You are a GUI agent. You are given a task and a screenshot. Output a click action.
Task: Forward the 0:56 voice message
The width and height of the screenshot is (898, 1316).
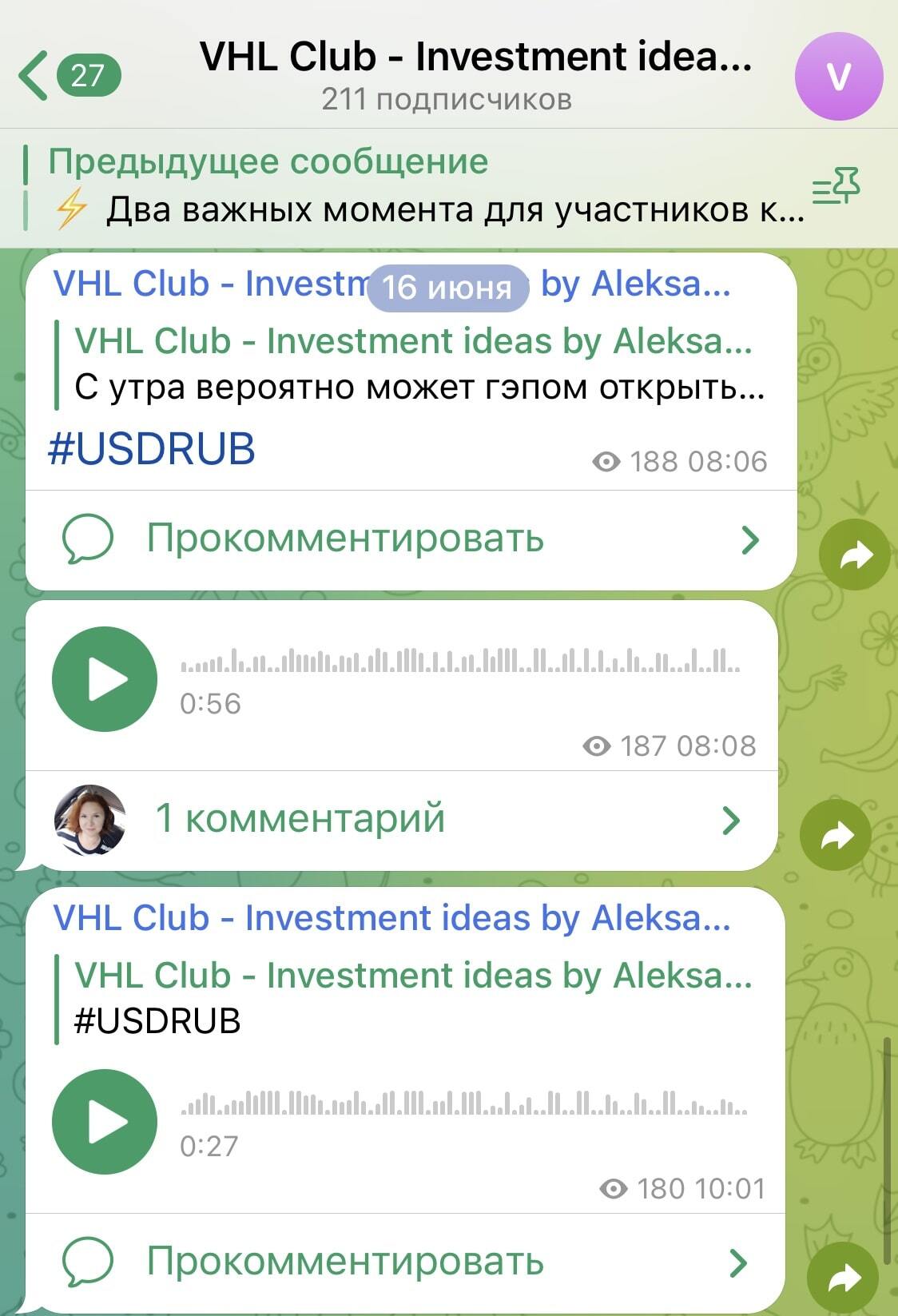(835, 835)
